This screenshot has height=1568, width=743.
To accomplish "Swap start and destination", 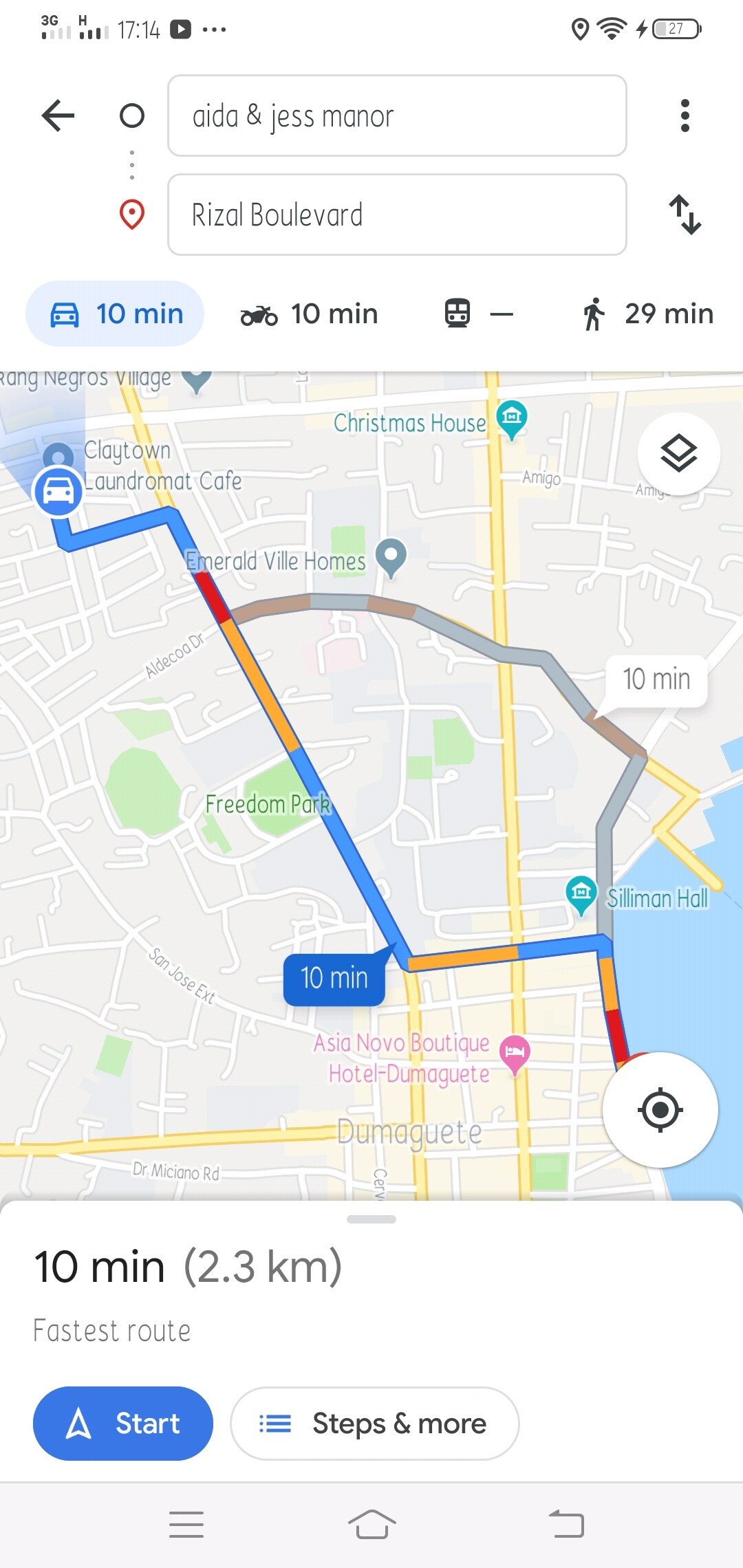I will click(685, 215).
